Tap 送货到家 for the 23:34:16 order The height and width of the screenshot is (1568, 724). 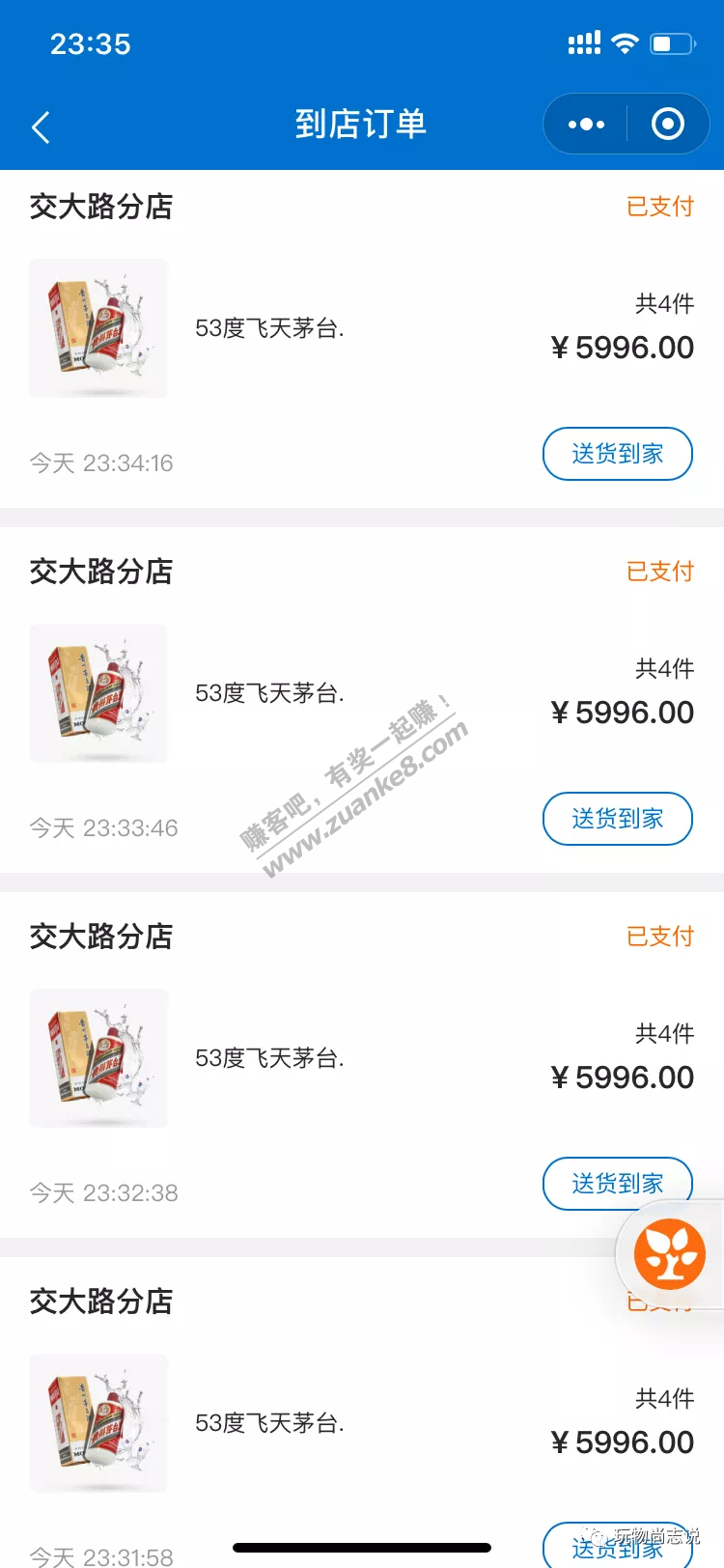(x=618, y=454)
